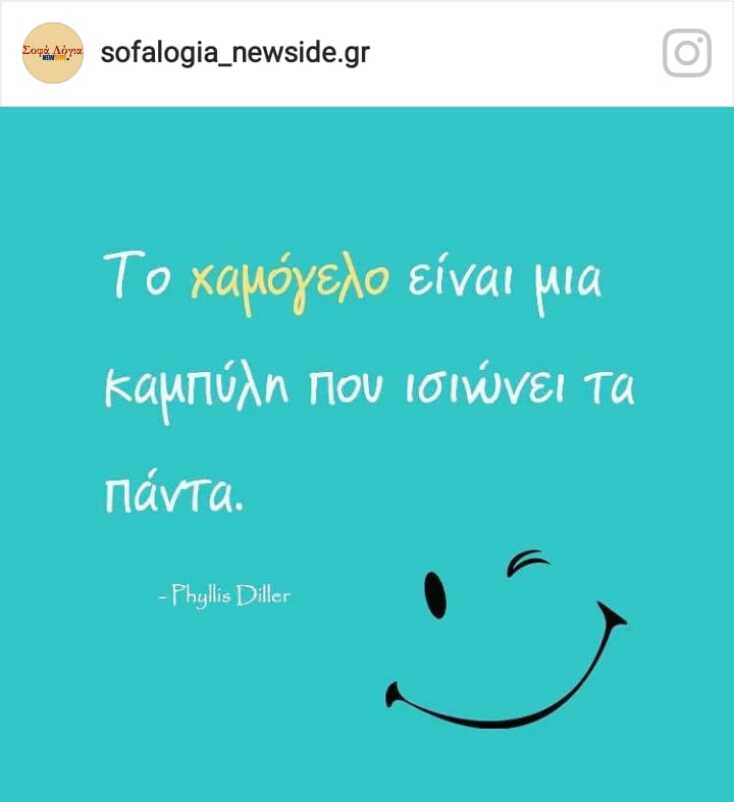Open the sofalogia_newside.gr profile avatar
Image resolution: width=734 pixels, height=802 pixels.
click(x=53, y=53)
